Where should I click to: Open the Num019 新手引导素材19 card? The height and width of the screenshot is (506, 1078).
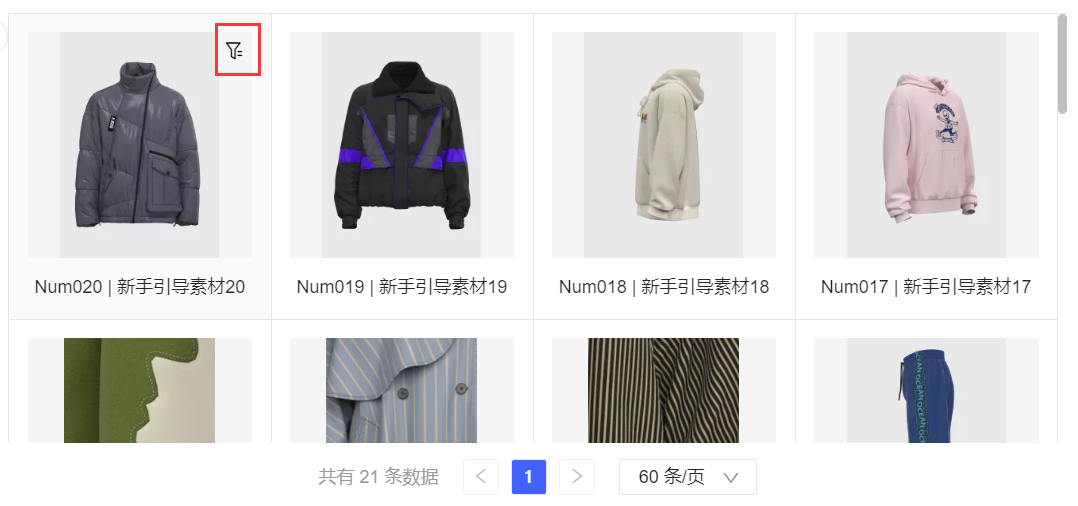(x=402, y=146)
